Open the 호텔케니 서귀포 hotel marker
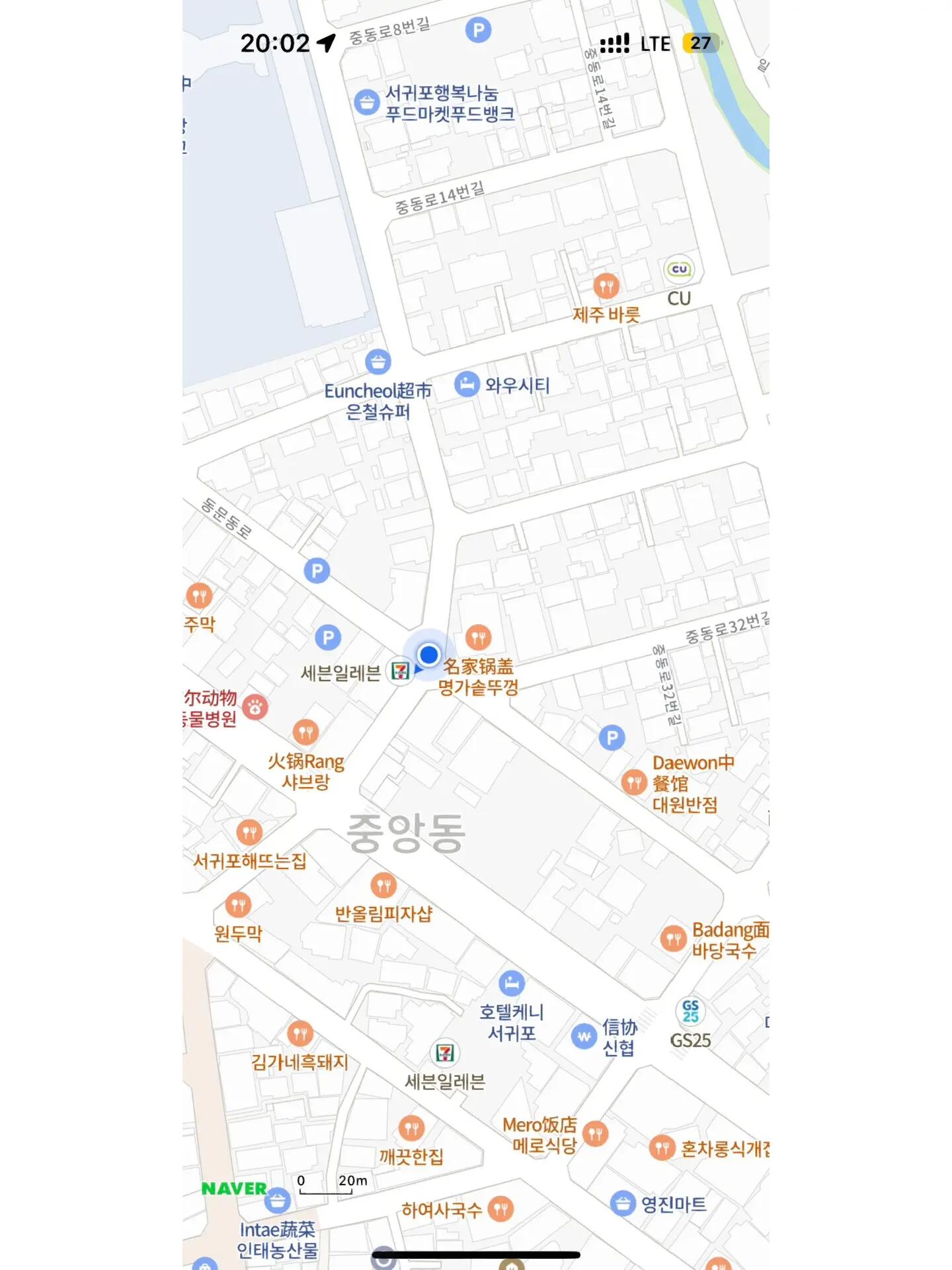The height and width of the screenshot is (1270, 952). (511, 984)
